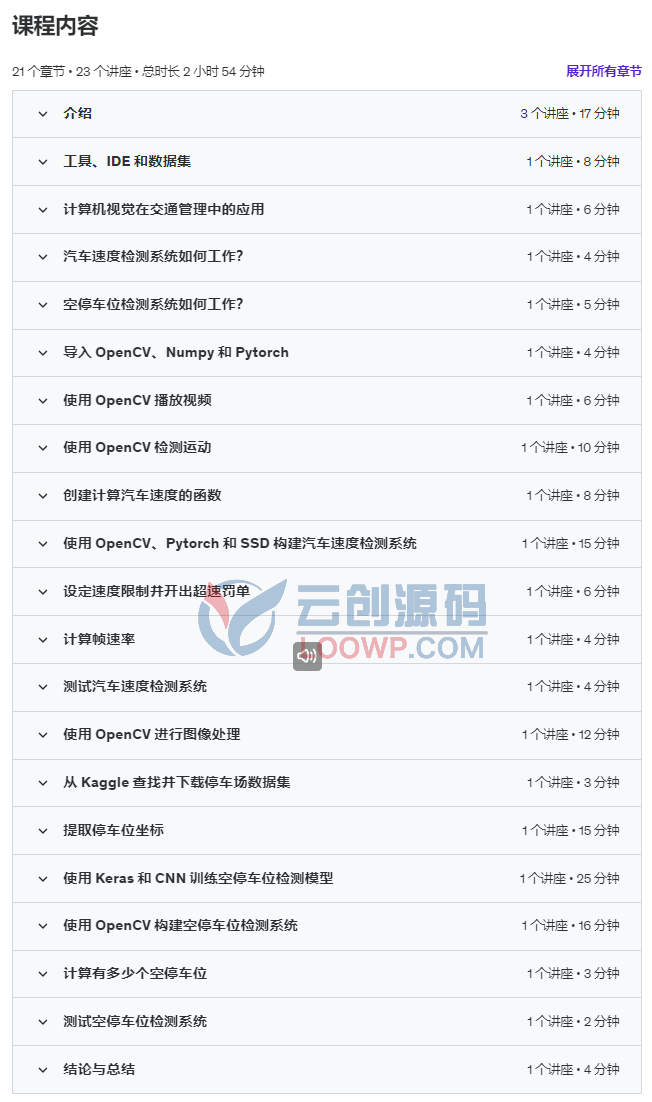Expand the 介绍 section
This screenshot has width=652, height=1102.
click(327, 114)
